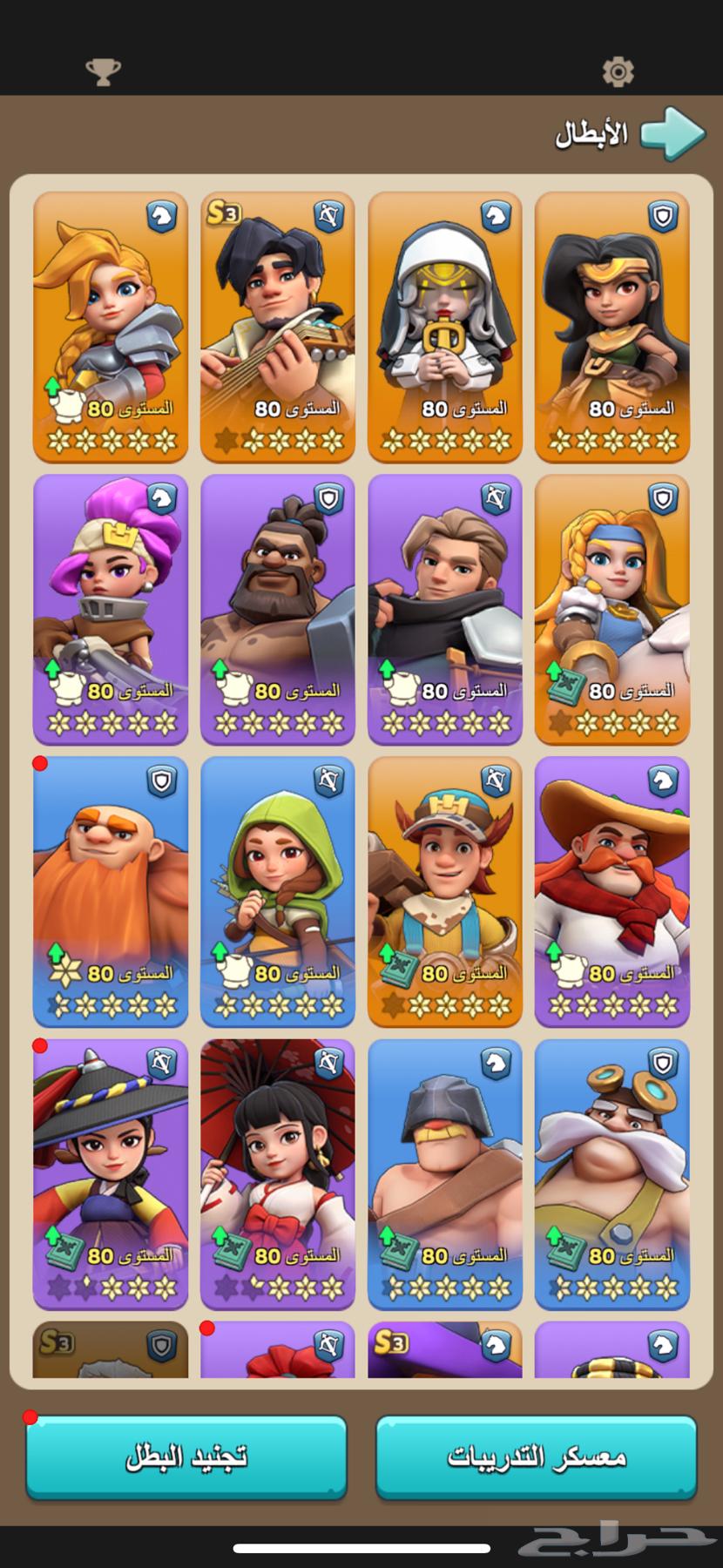The width and height of the screenshot is (723, 1568).
Task: Open the settings gear
Action: coord(618,71)
